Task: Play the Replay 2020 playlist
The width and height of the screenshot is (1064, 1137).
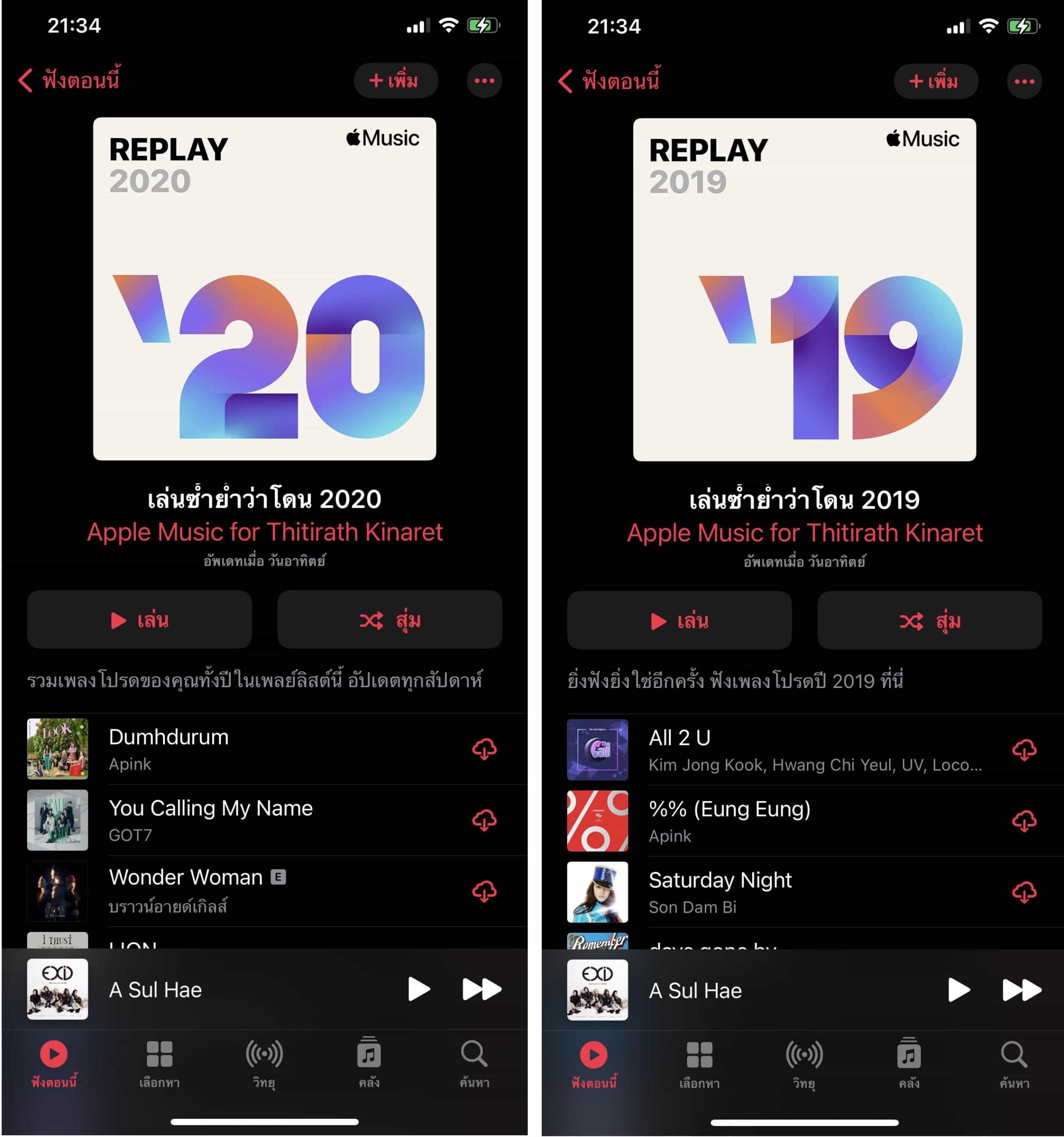Action: pos(139,620)
